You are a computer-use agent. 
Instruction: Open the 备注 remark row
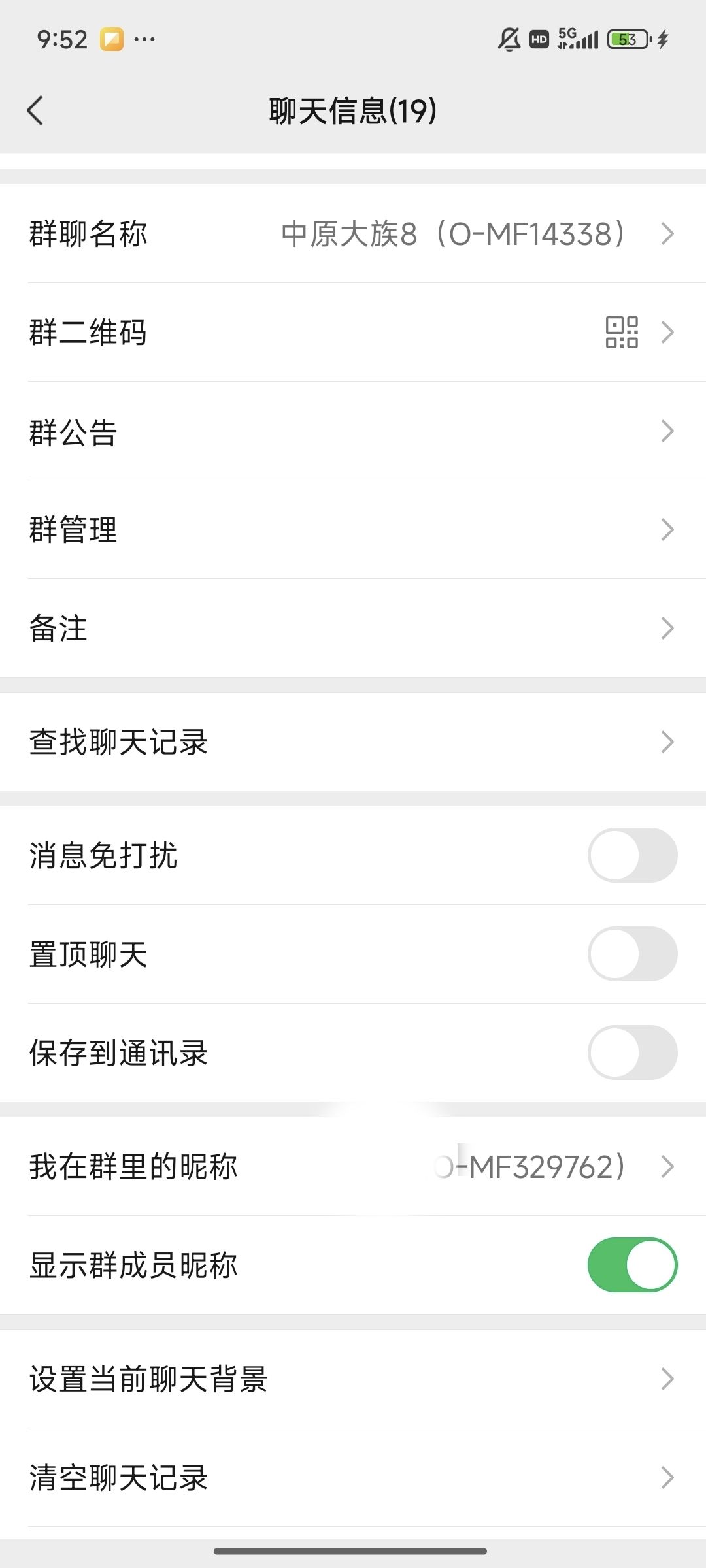click(x=353, y=629)
